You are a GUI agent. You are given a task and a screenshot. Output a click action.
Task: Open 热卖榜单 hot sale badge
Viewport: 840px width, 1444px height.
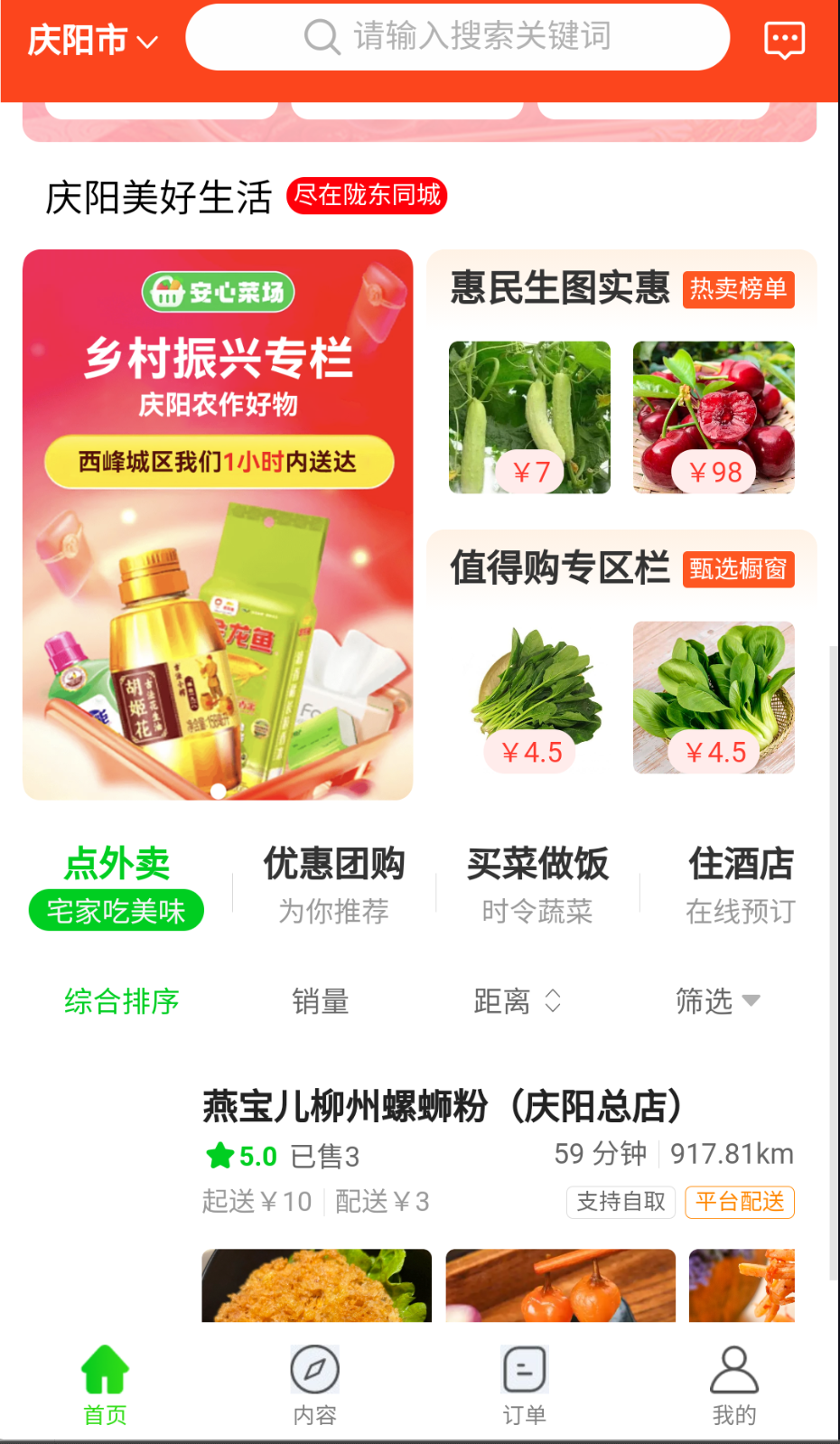coord(738,289)
